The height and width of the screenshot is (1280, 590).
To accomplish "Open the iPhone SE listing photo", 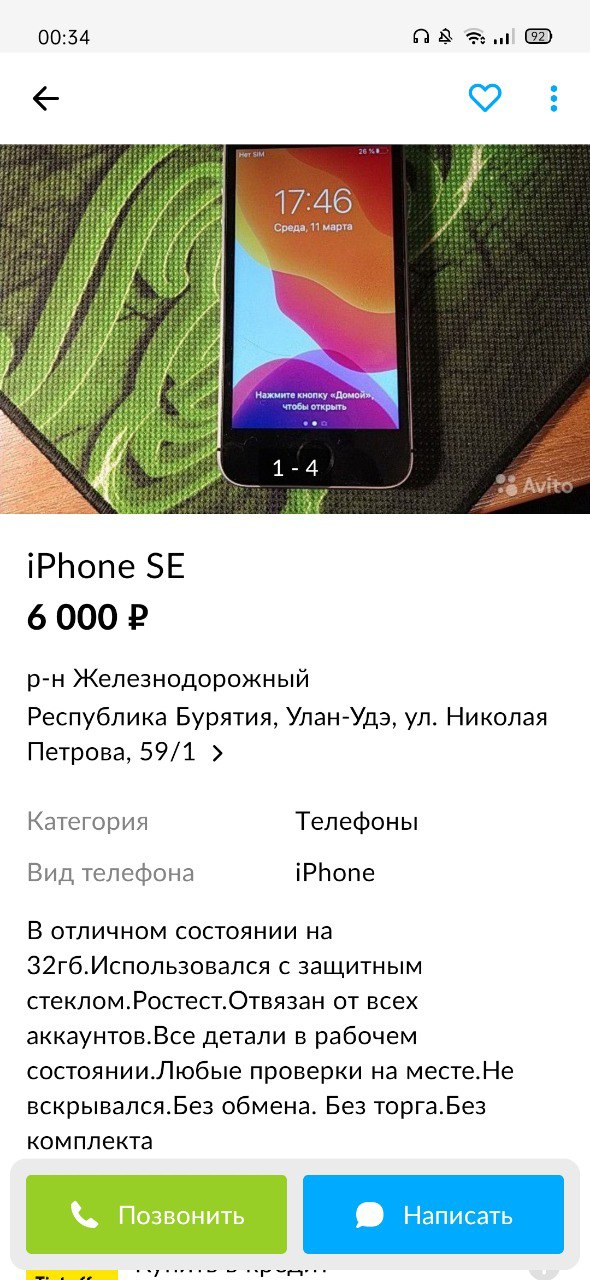I will coord(295,329).
